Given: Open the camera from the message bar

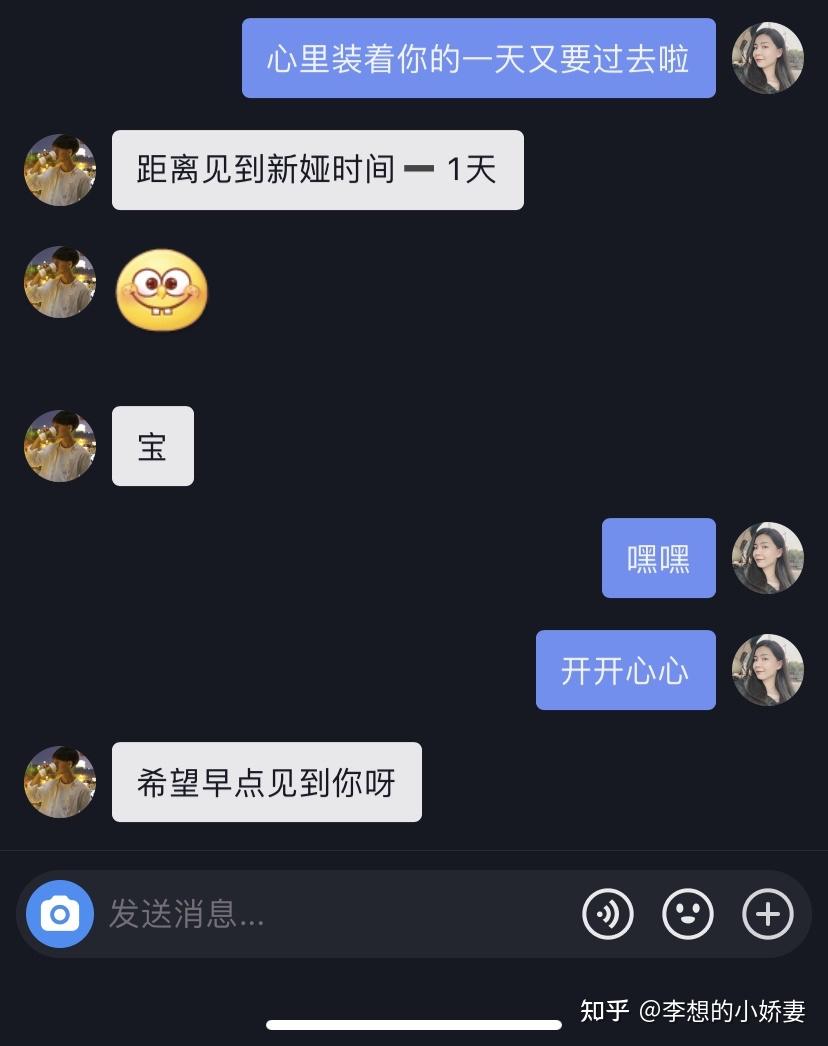Looking at the screenshot, I should [60, 914].
